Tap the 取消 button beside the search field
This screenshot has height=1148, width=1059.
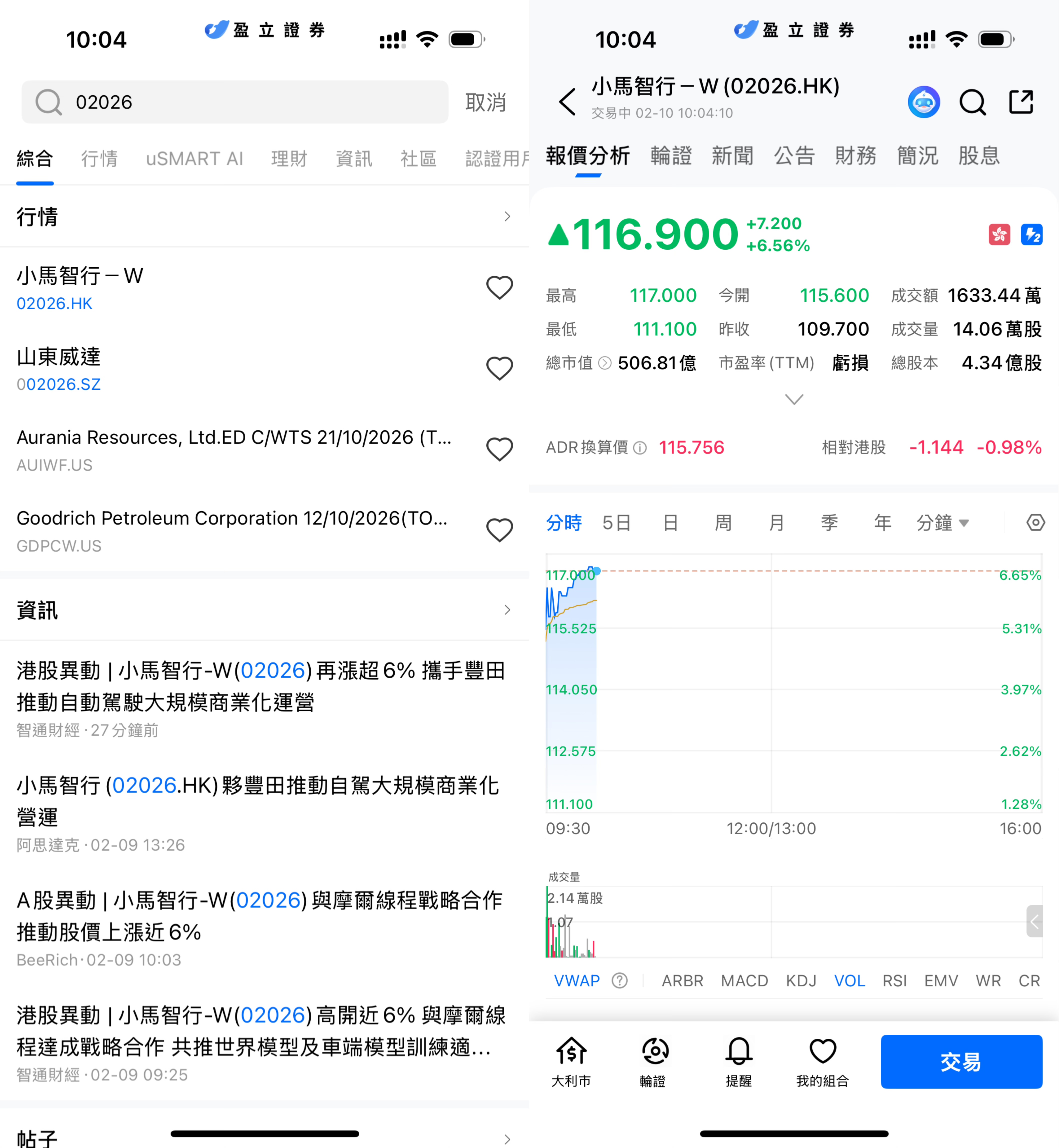pyautogui.click(x=485, y=103)
